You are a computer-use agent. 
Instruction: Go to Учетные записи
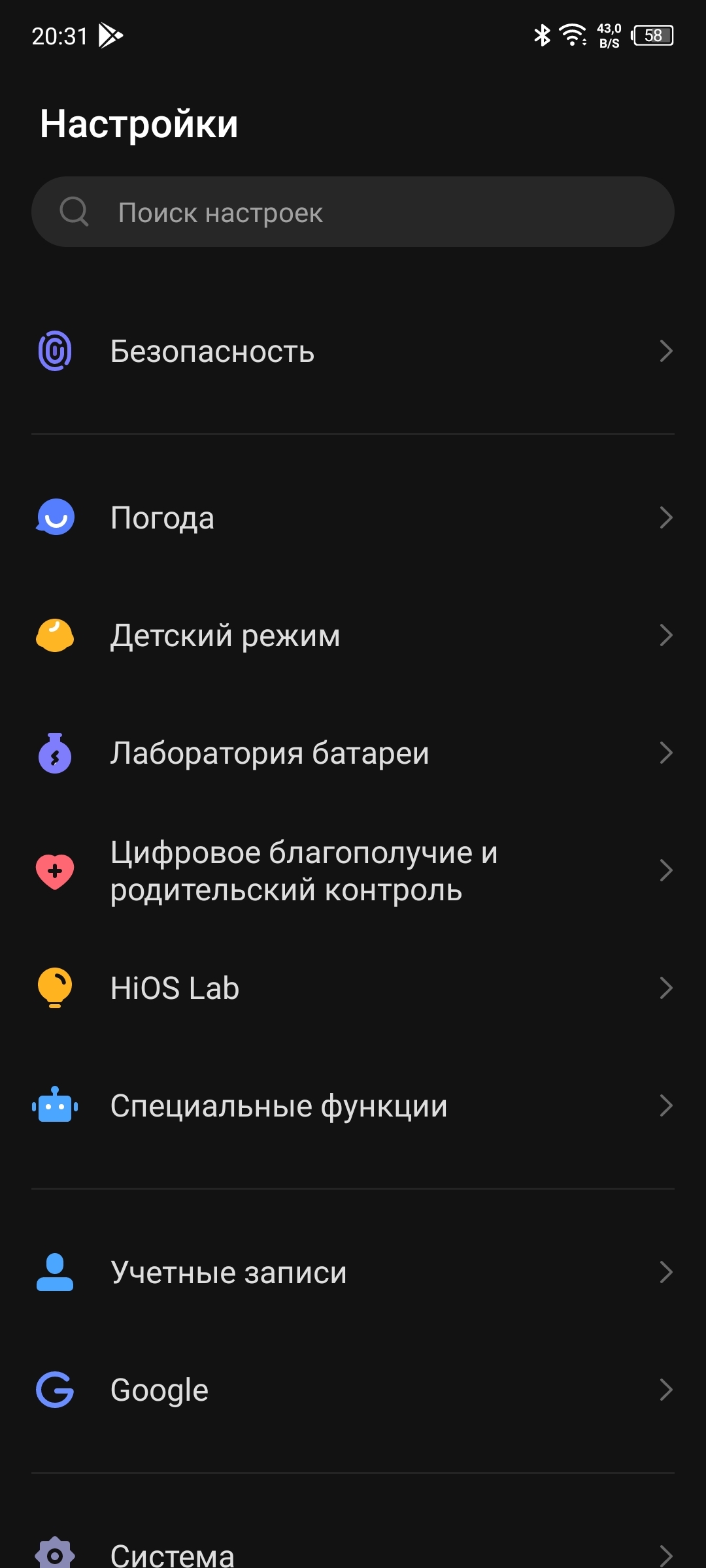pos(353,1272)
